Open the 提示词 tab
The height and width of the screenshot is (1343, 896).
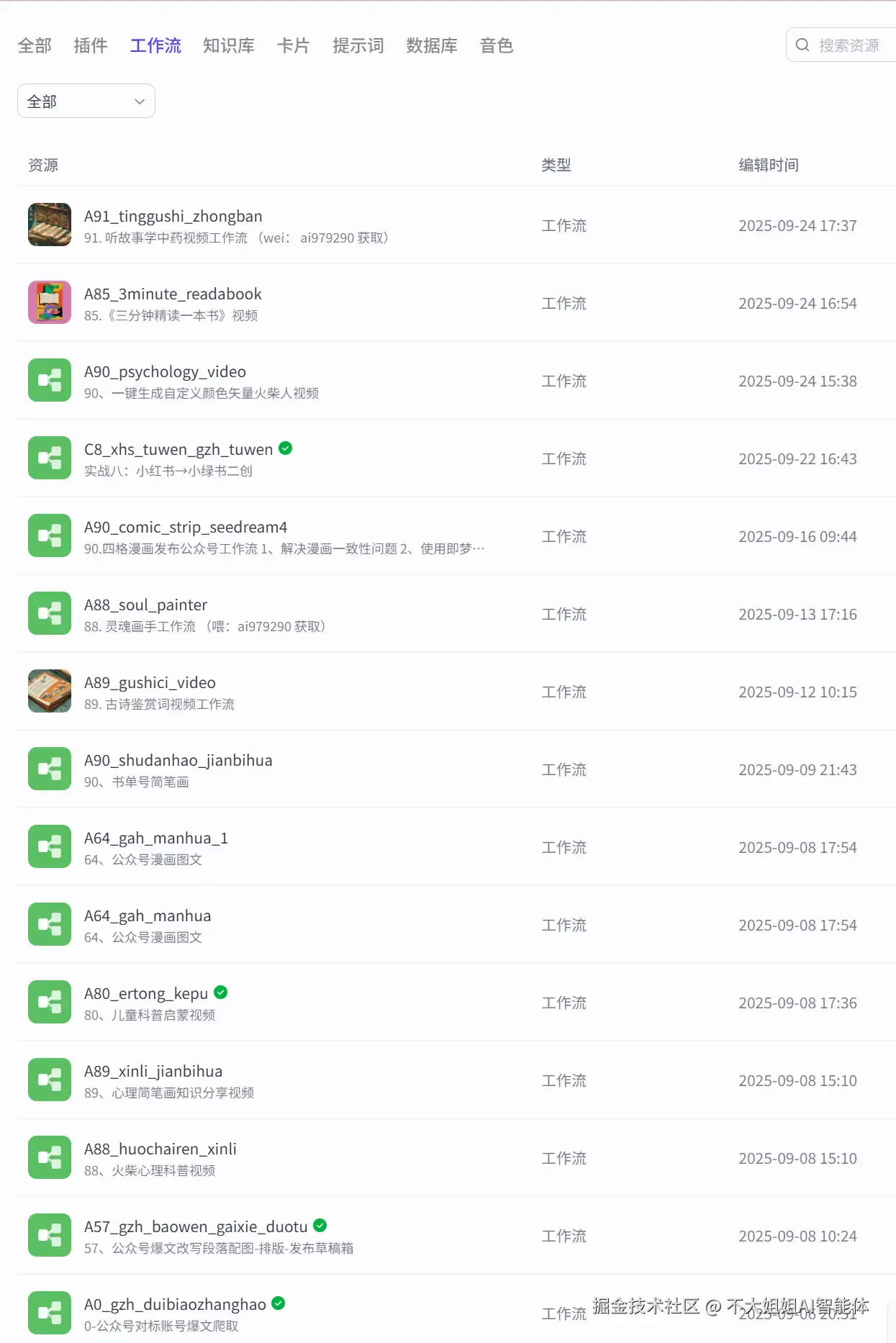click(358, 46)
